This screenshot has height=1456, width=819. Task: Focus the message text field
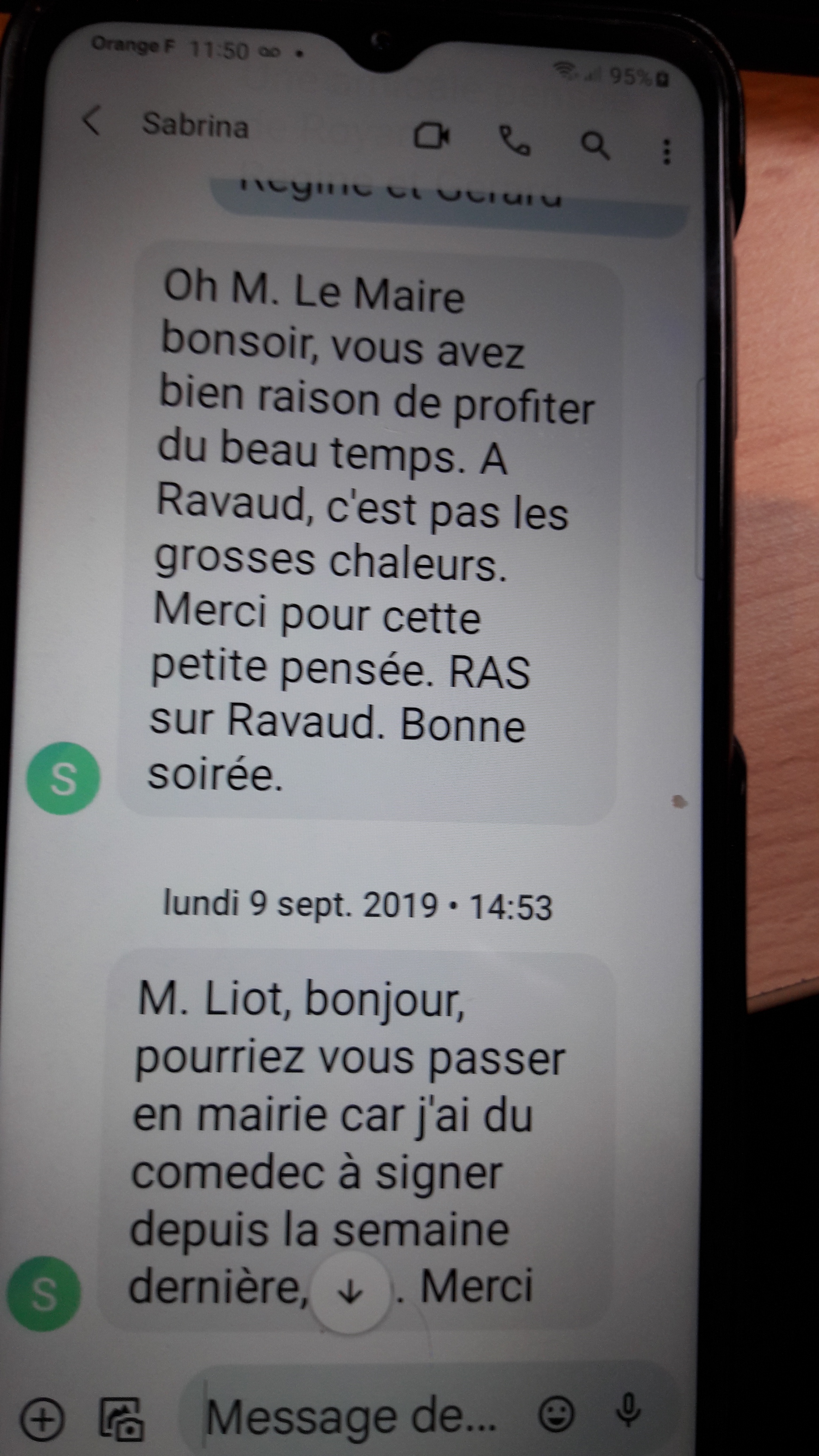[351, 1416]
